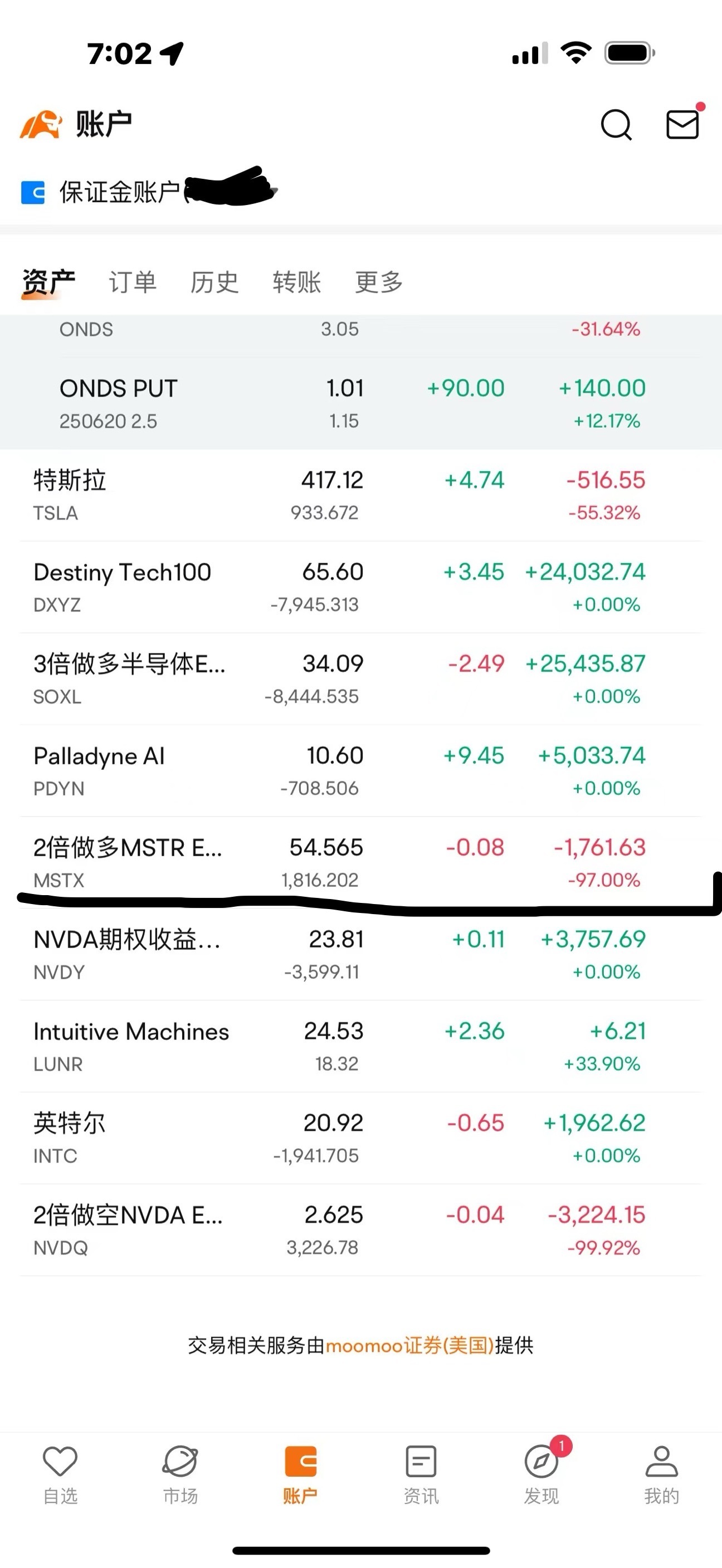This screenshot has height=1568, width=722.
Task: Expand the 保证金账户 account selector
Action: coord(149,192)
